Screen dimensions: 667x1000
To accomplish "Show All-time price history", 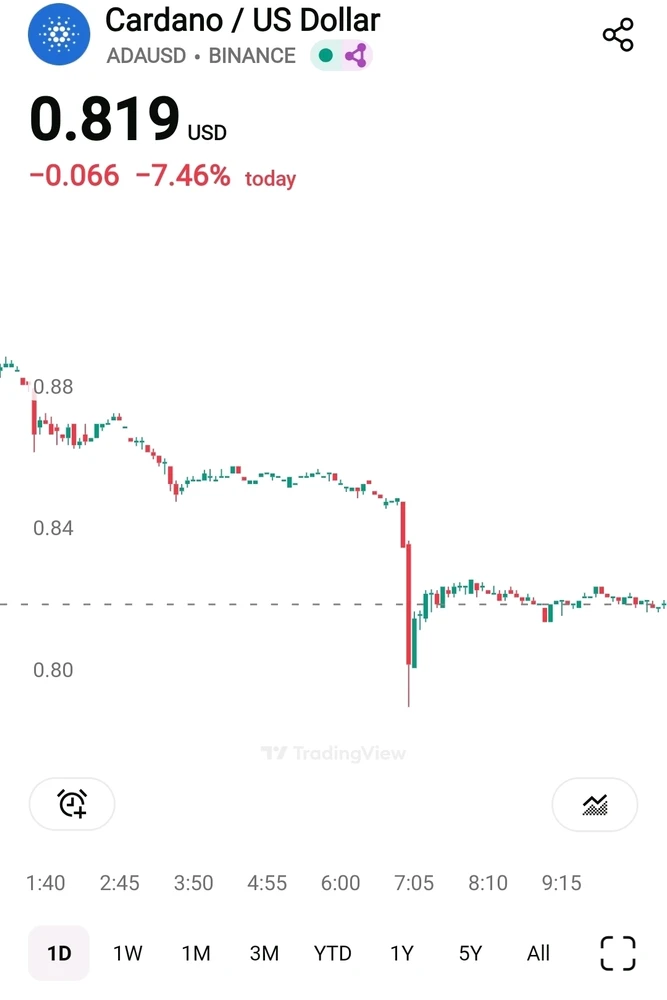I will pos(538,953).
